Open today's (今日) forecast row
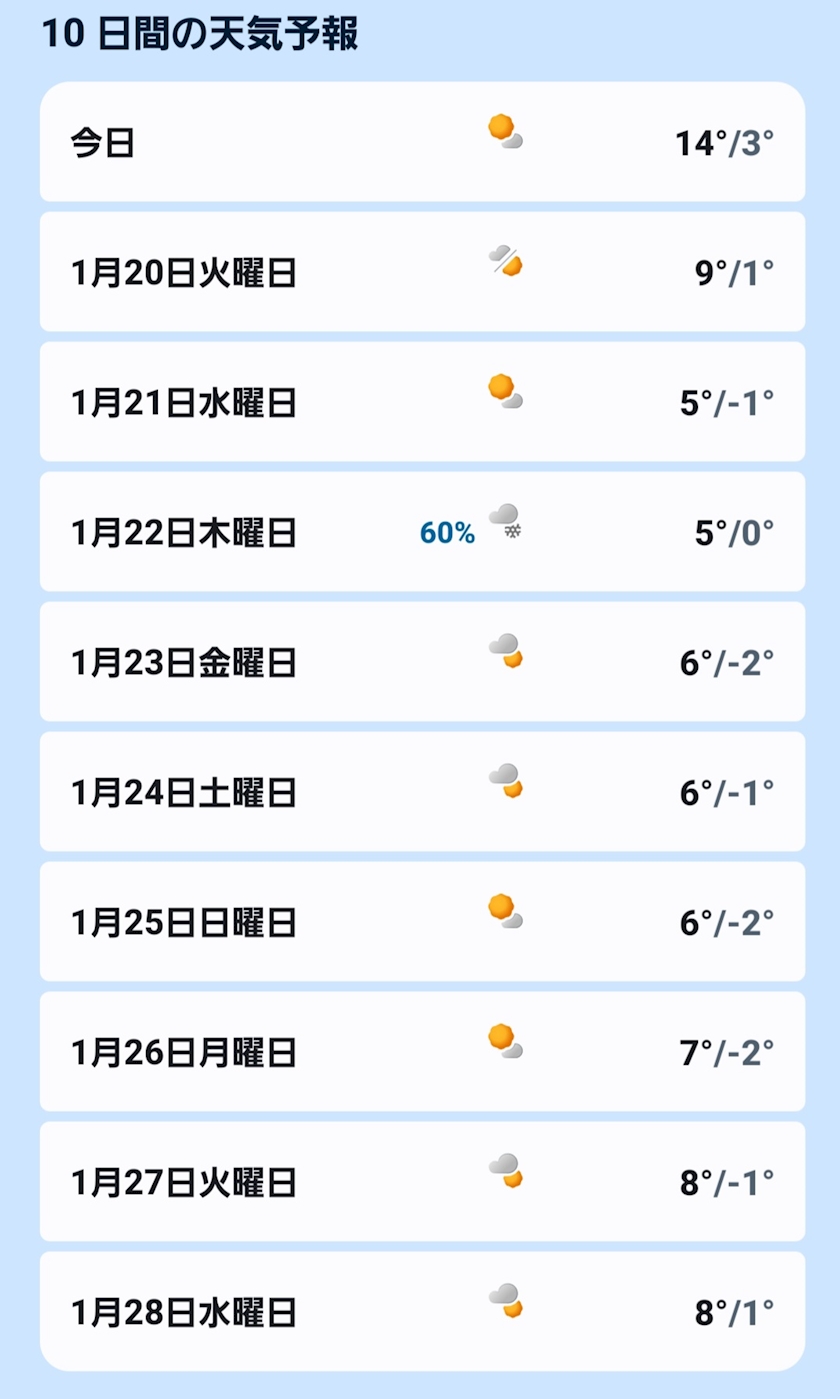840x1399 pixels. coord(422,142)
